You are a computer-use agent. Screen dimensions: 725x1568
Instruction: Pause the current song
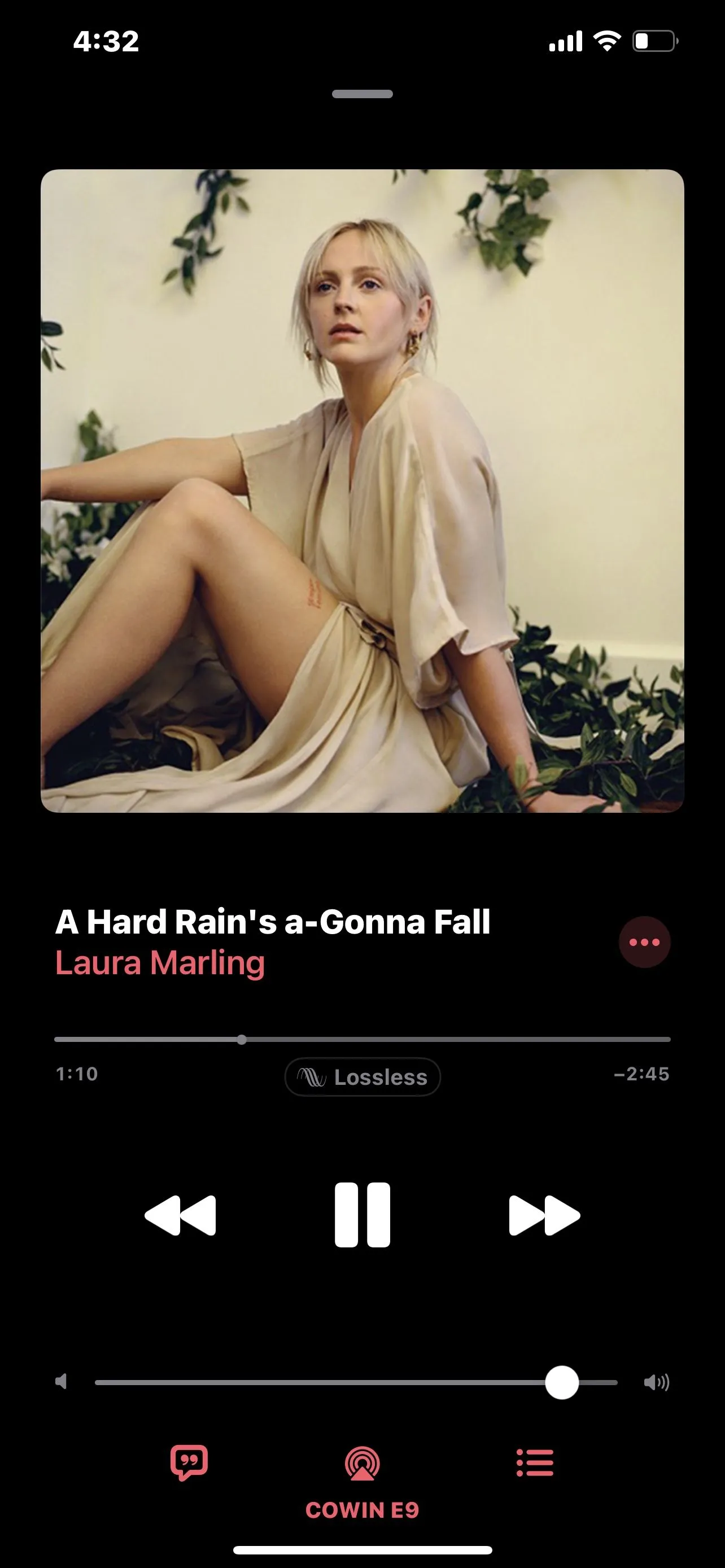362,1215
